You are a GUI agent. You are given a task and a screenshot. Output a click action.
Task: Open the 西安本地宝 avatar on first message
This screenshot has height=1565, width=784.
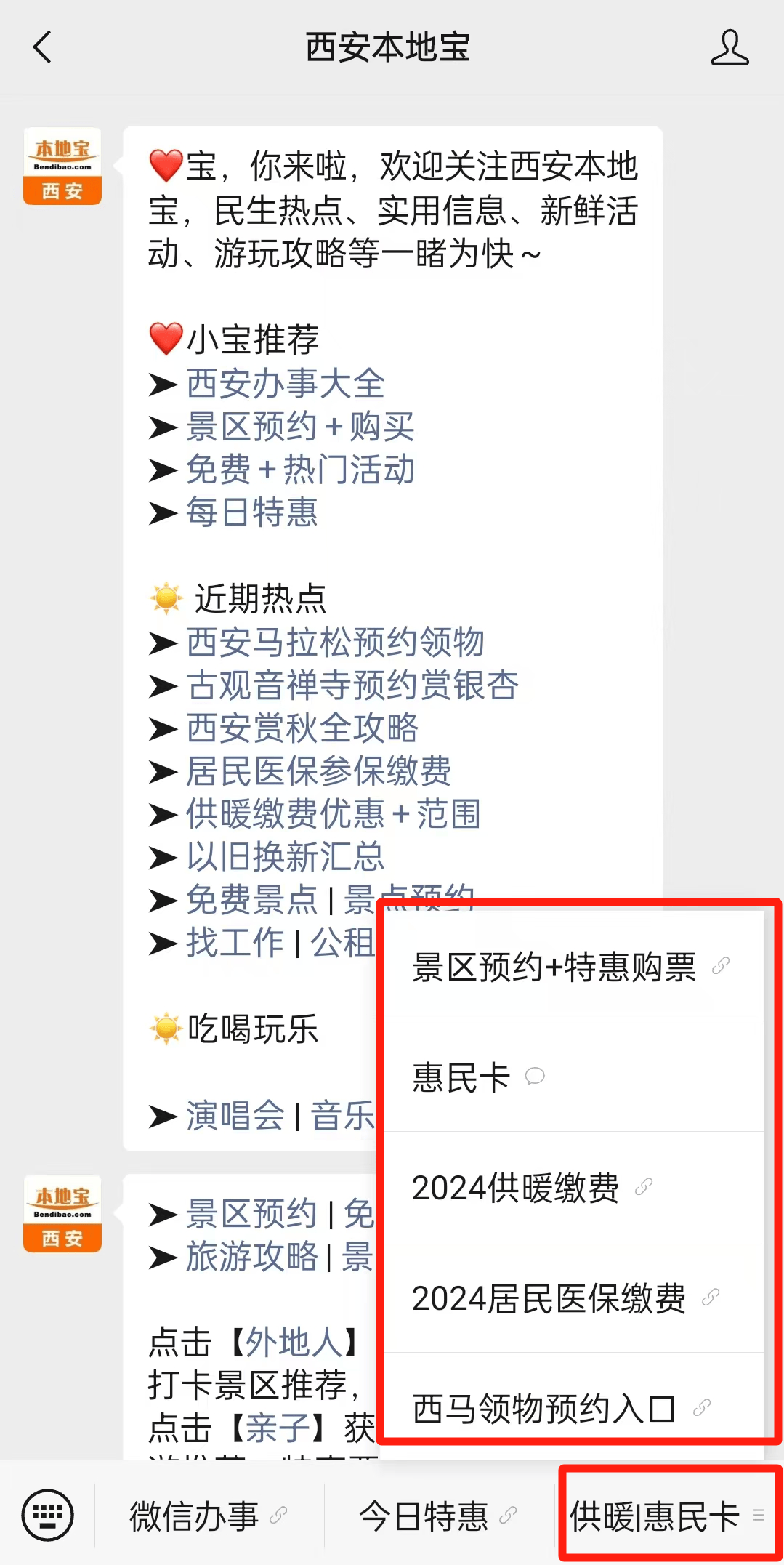tap(62, 166)
